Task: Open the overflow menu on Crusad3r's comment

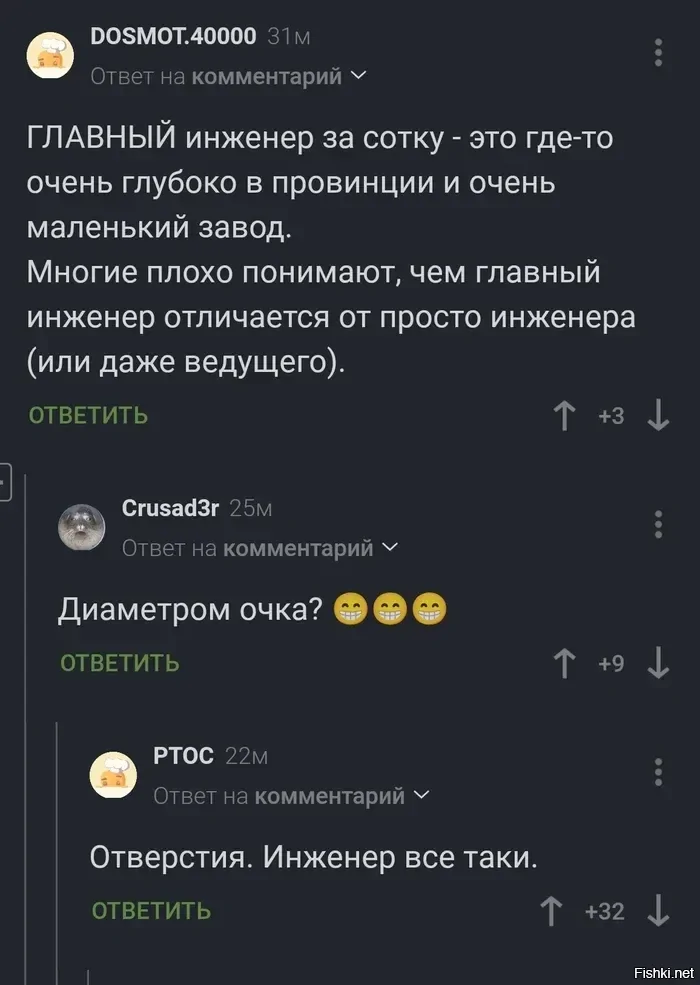Action: coord(658,524)
